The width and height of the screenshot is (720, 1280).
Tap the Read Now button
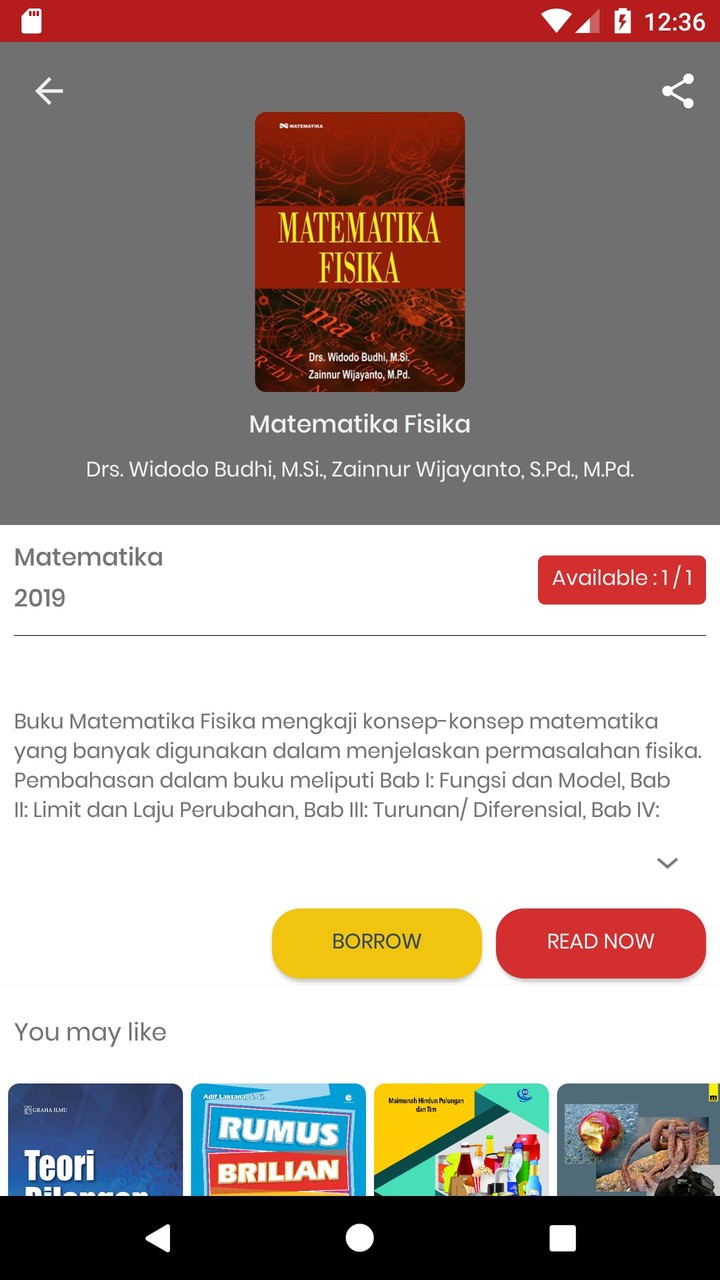pos(600,942)
